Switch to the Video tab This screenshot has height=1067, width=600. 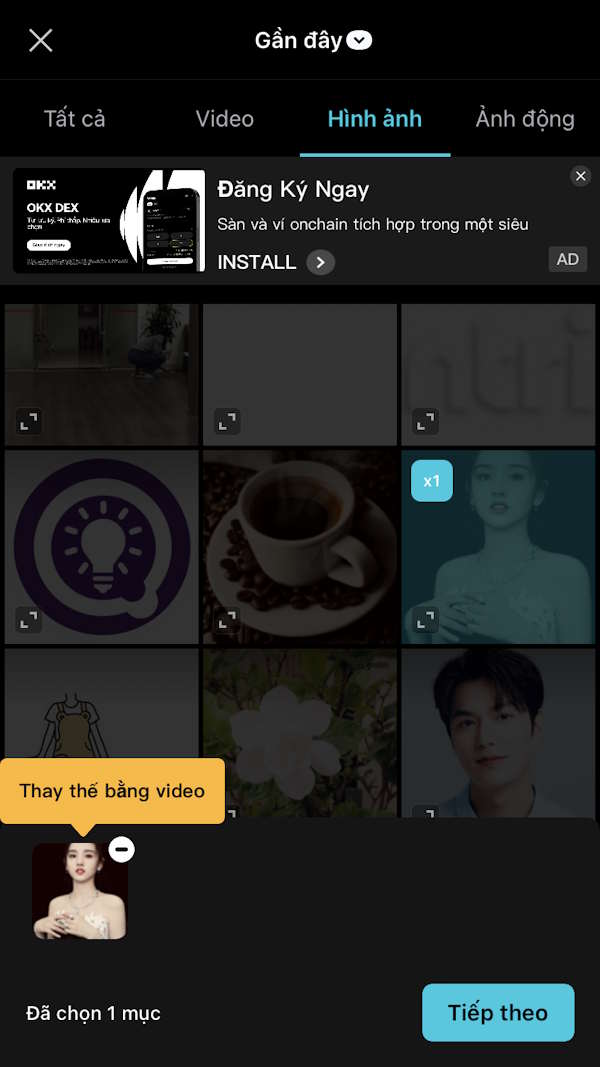pos(224,118)
